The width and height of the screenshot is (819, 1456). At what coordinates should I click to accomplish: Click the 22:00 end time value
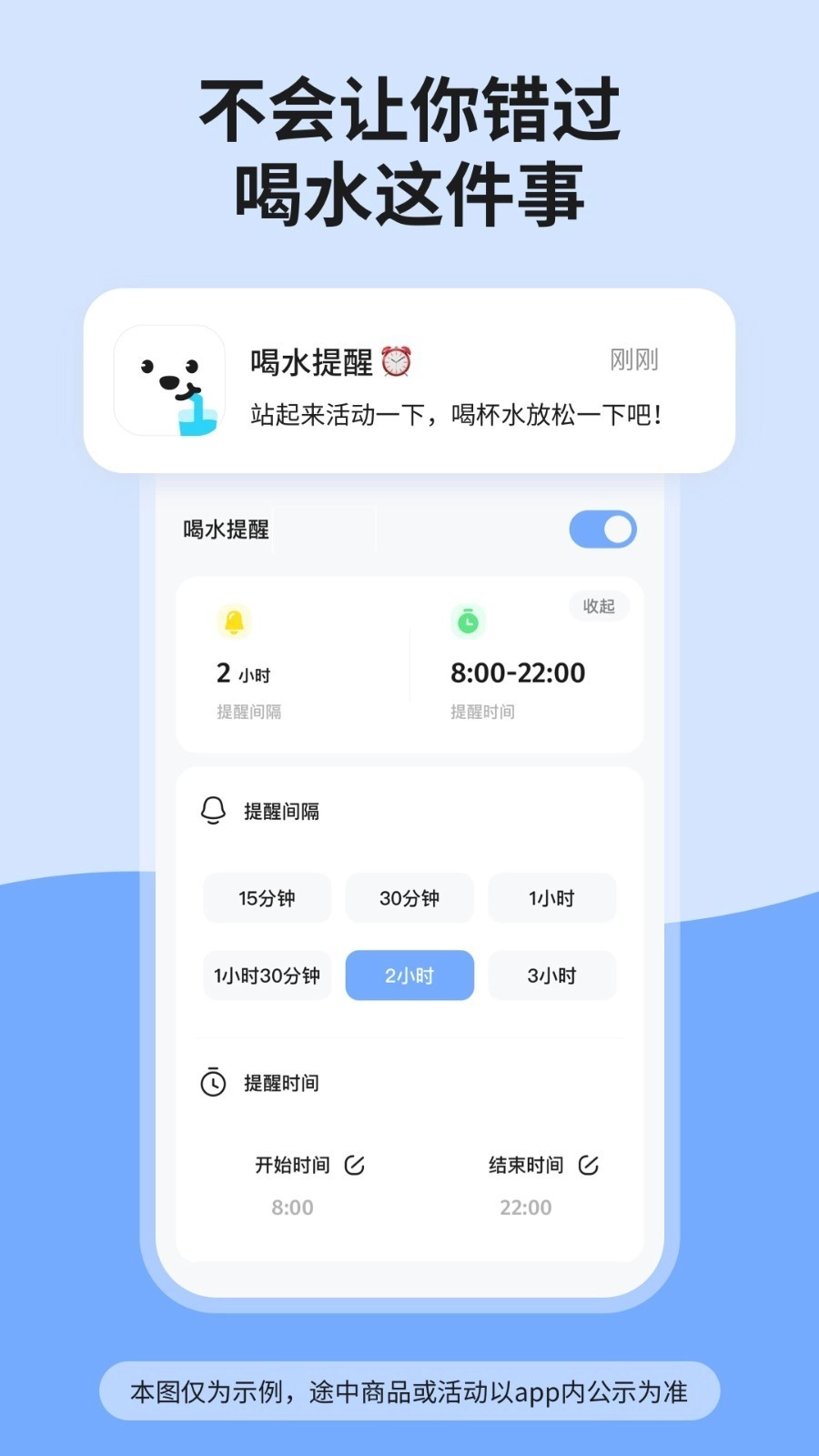(528, 1207)
